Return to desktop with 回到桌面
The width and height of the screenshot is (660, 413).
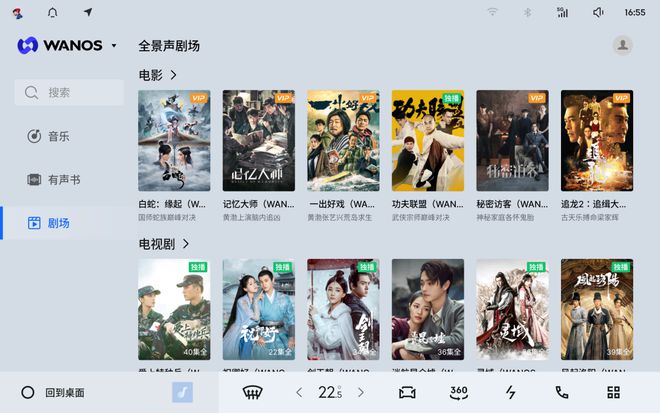click(54, 393)
